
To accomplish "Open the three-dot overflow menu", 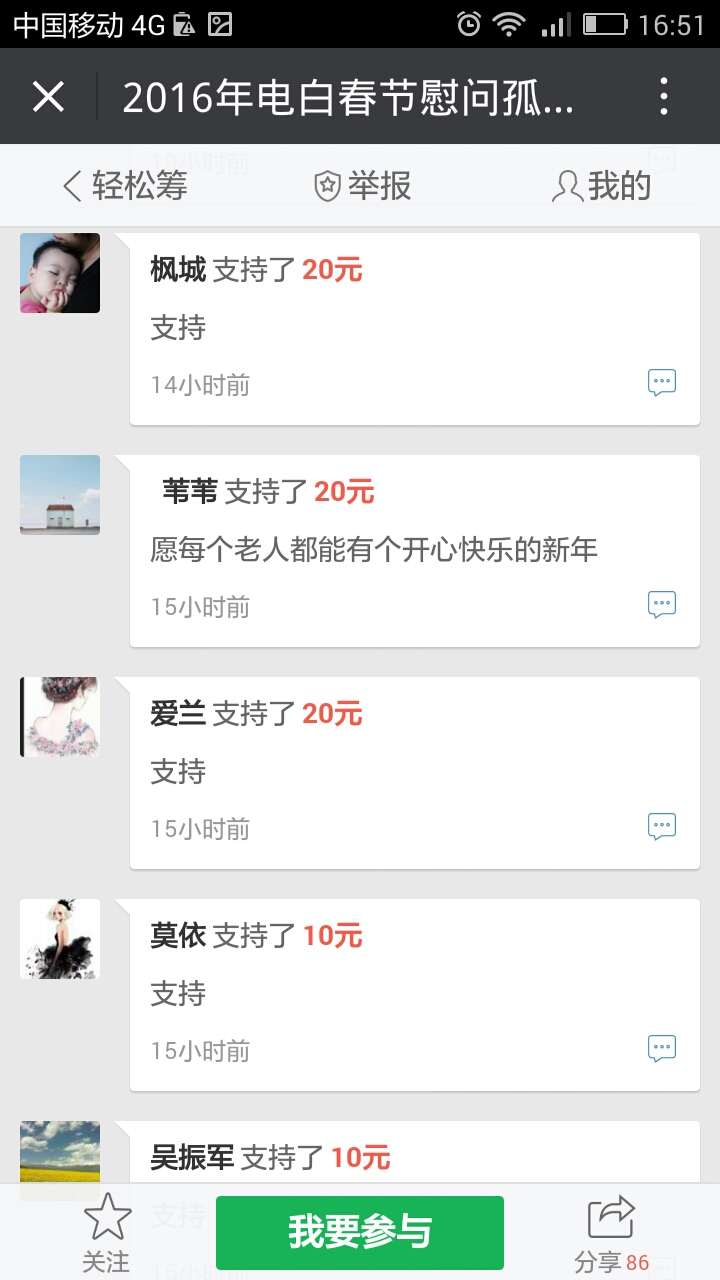I will pyautogui.click(x=664, y=97).
